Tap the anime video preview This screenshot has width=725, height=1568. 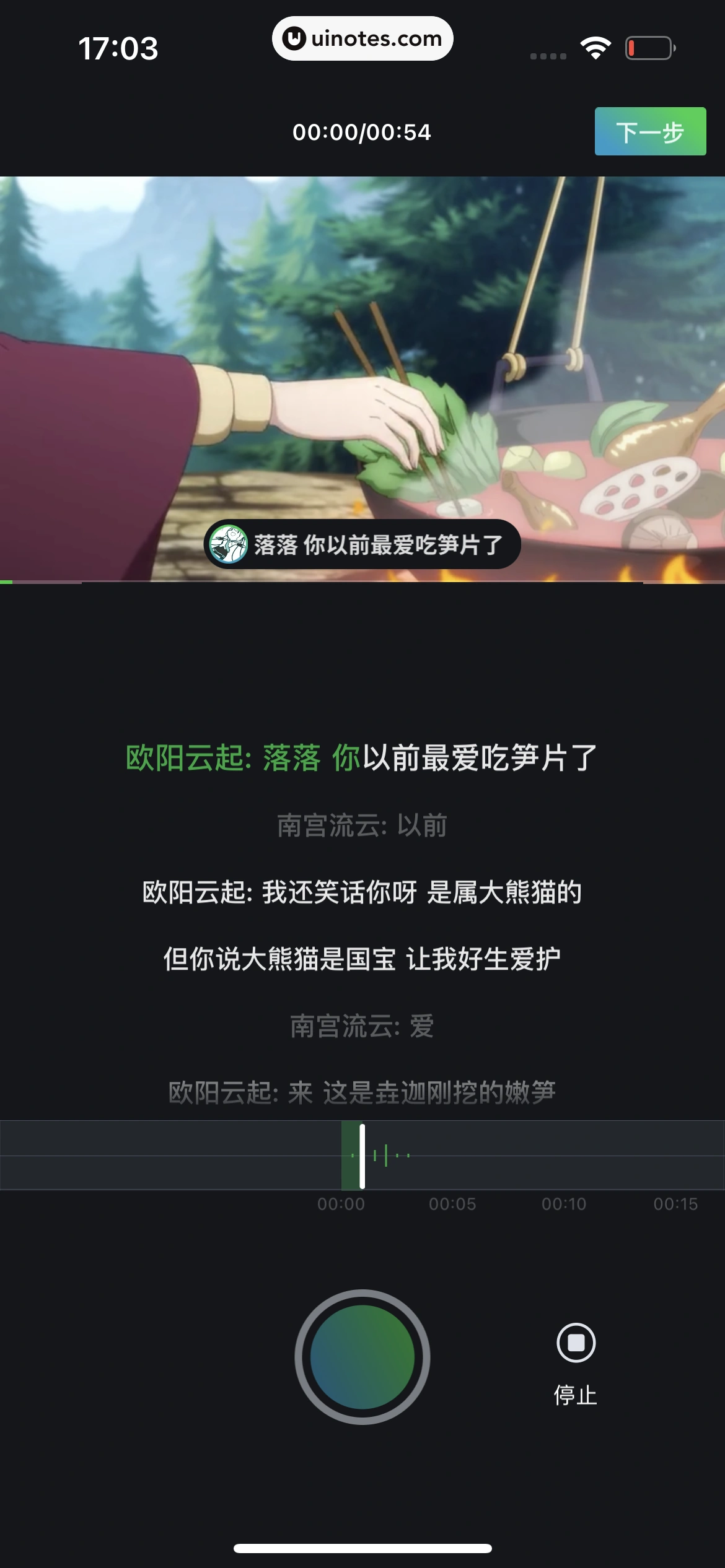pyautogui.click(x=362, y=379)
